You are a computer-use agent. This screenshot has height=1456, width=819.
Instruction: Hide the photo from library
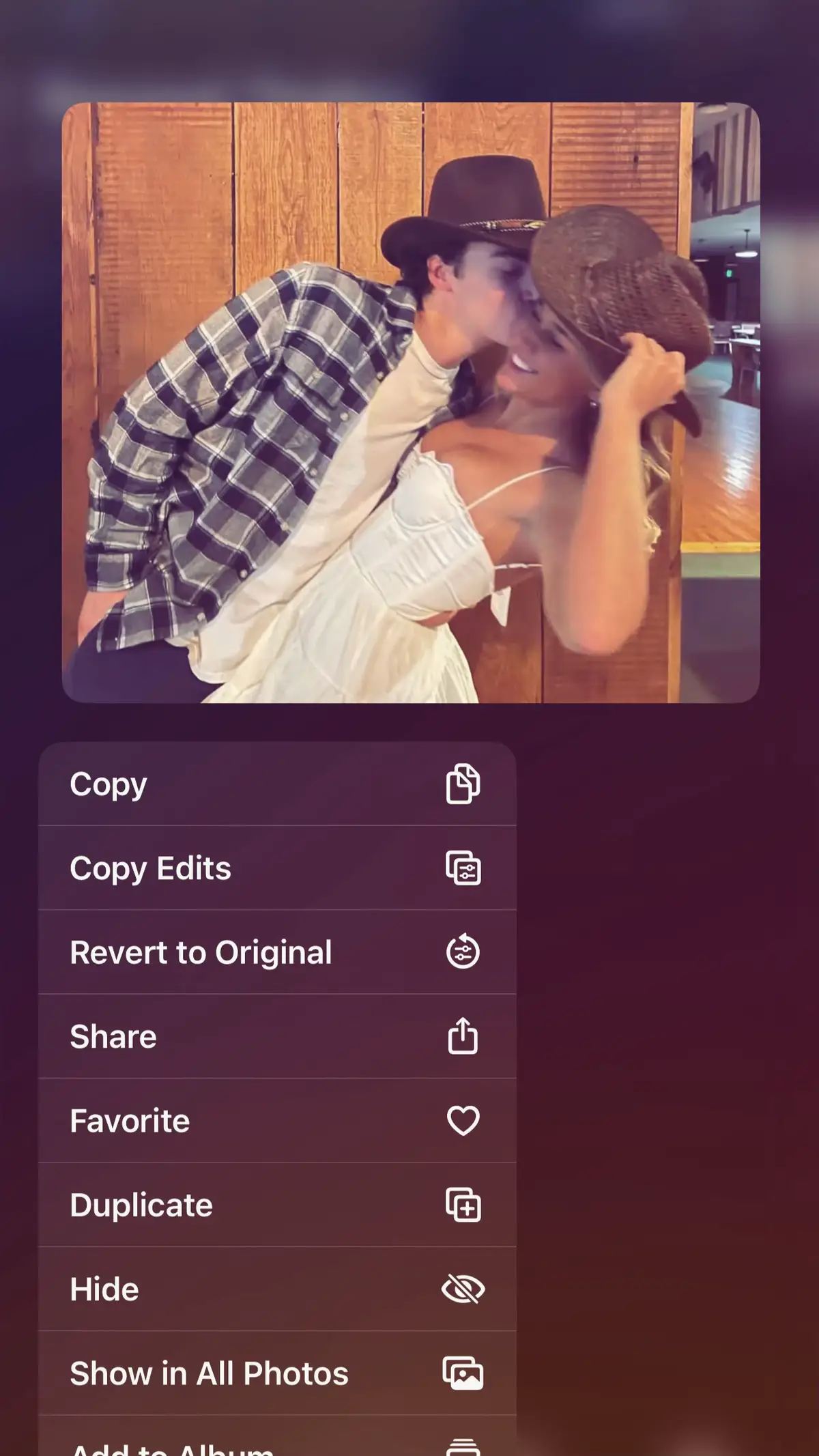tap(276, 1289)
